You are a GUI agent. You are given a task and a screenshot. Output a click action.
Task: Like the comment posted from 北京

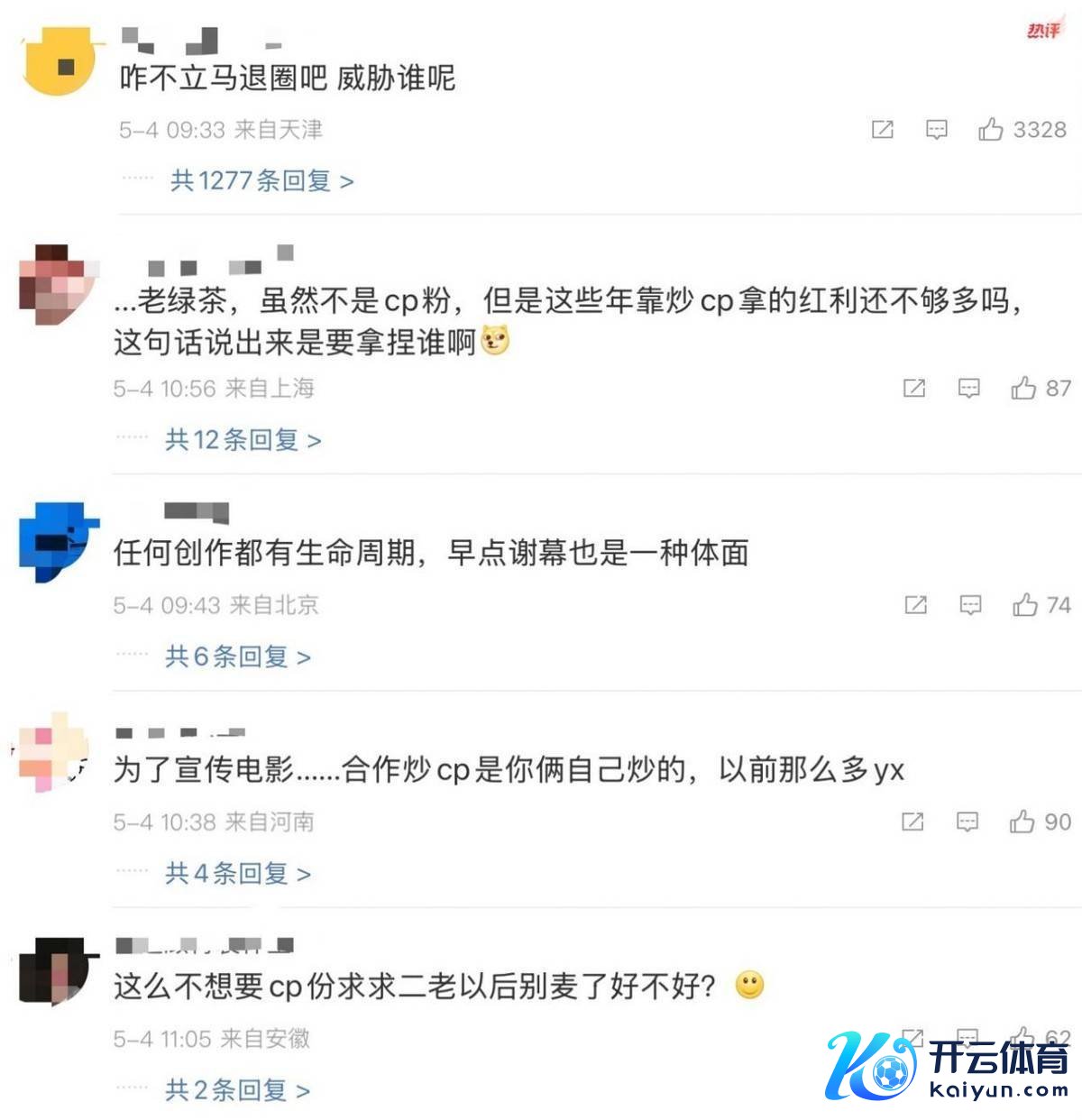1025,605
